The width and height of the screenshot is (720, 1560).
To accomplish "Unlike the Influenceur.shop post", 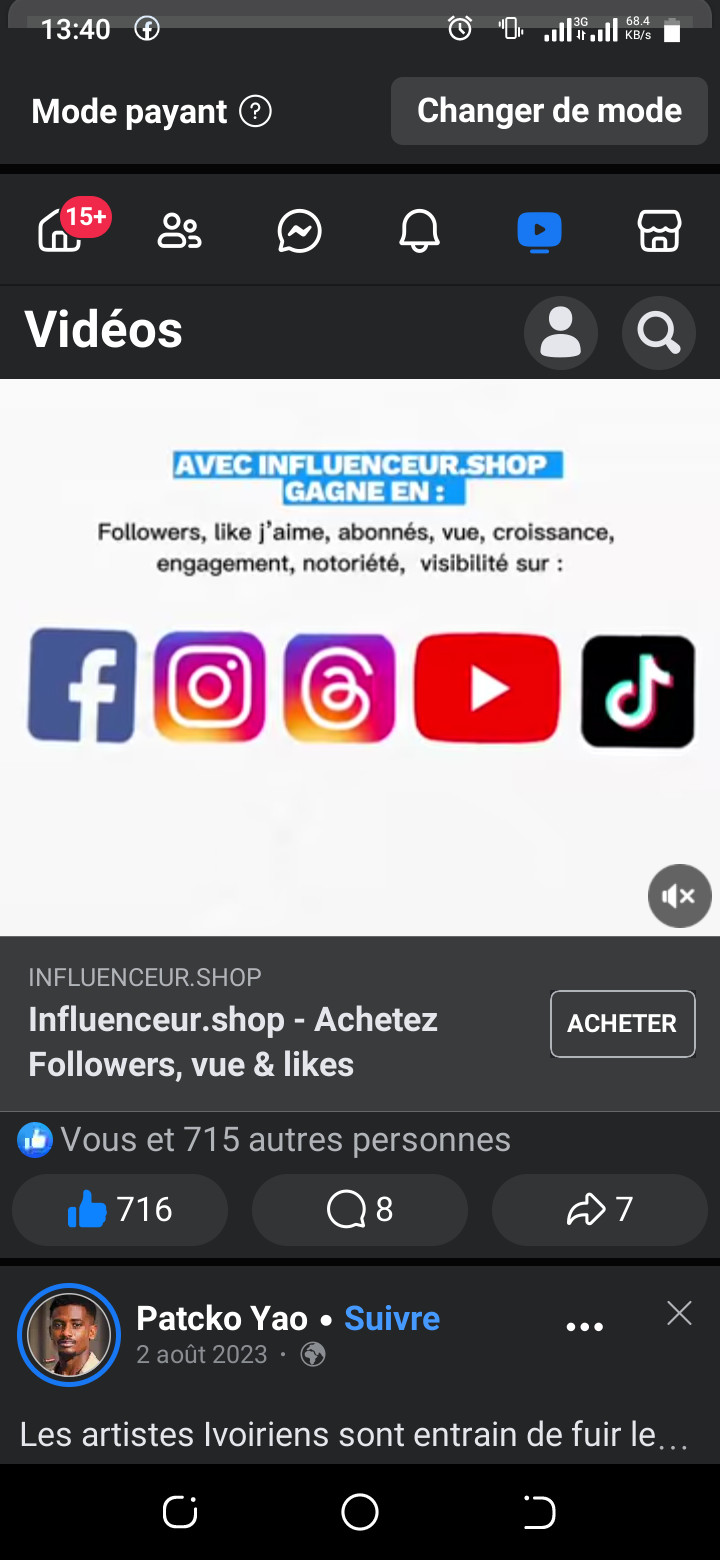I will (120, 1210).
